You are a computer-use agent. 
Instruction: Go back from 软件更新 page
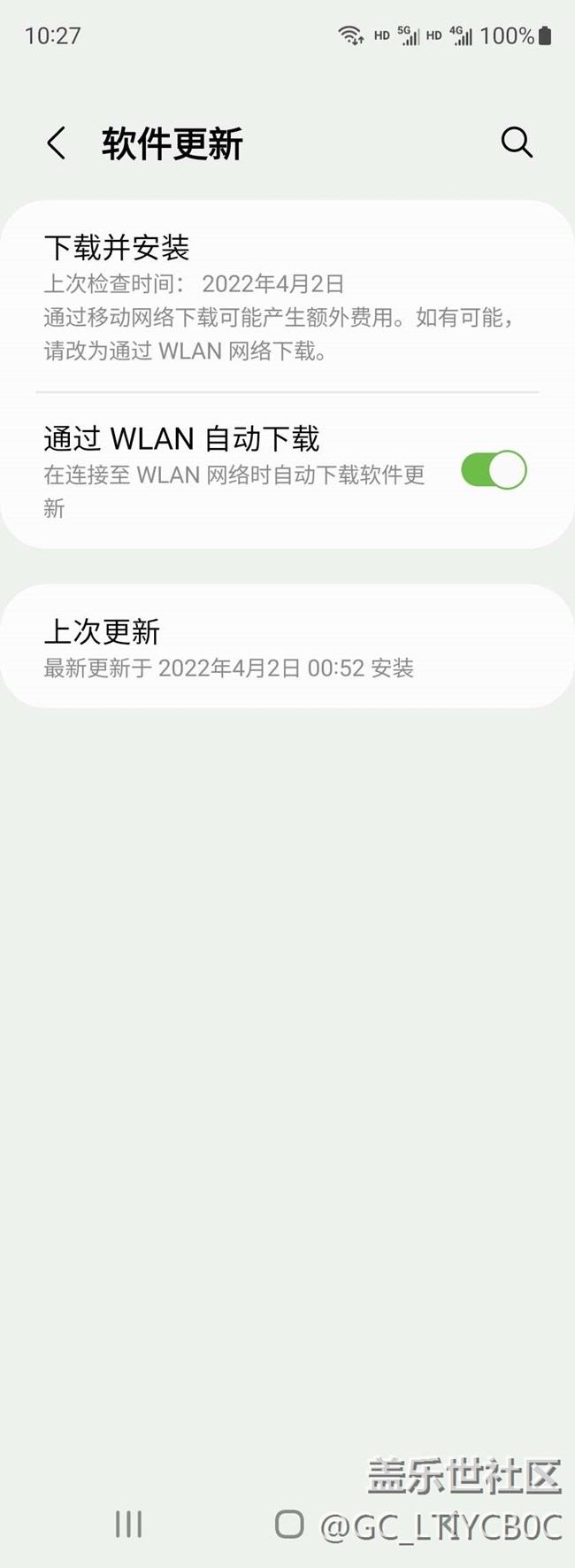pos(57,143)
